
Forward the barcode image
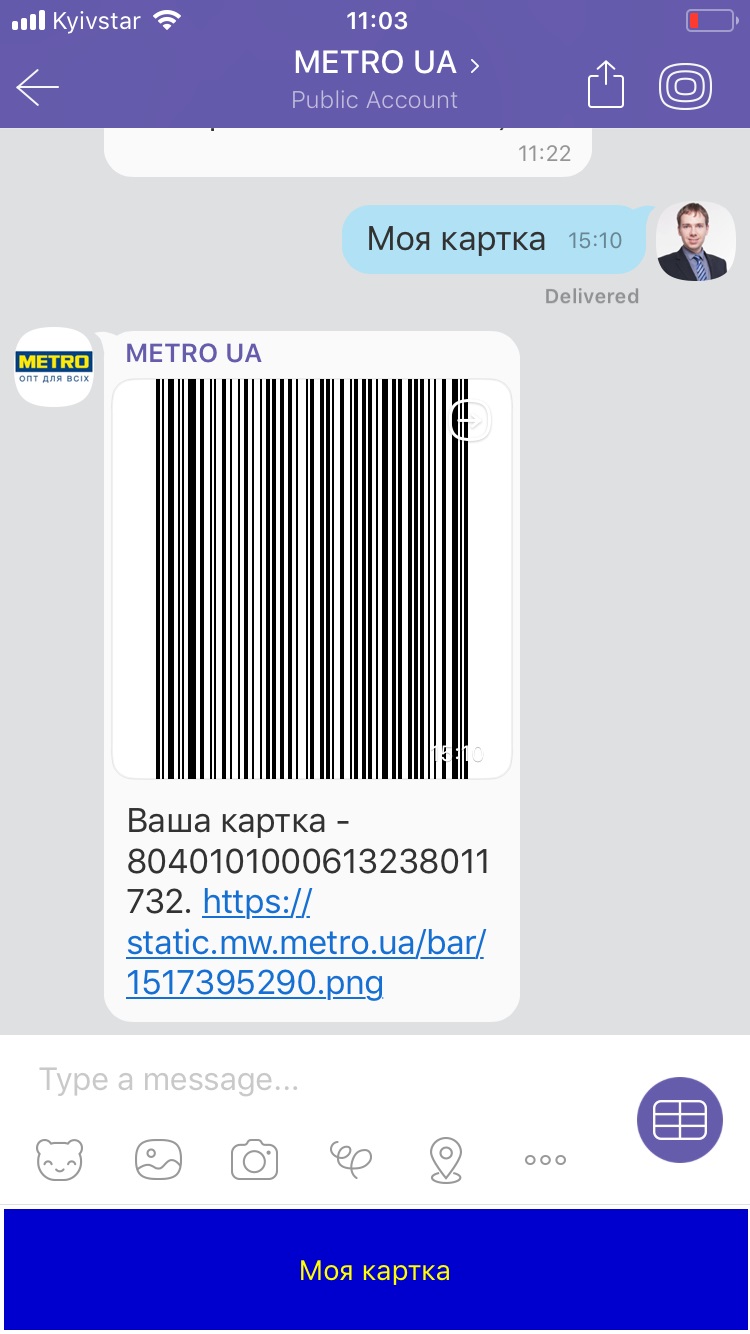[x=470, y=420]
